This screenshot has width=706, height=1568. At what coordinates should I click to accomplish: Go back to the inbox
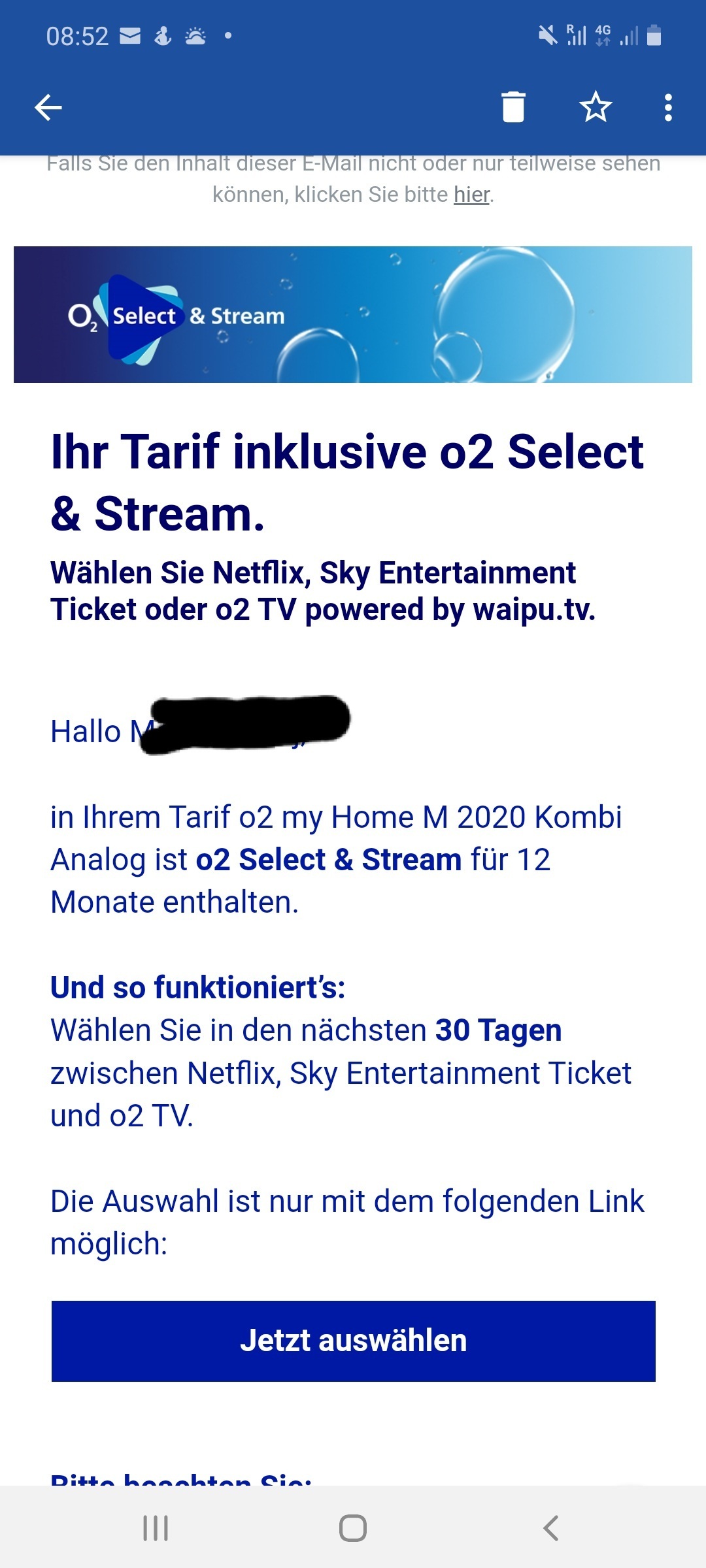(48, 108)
